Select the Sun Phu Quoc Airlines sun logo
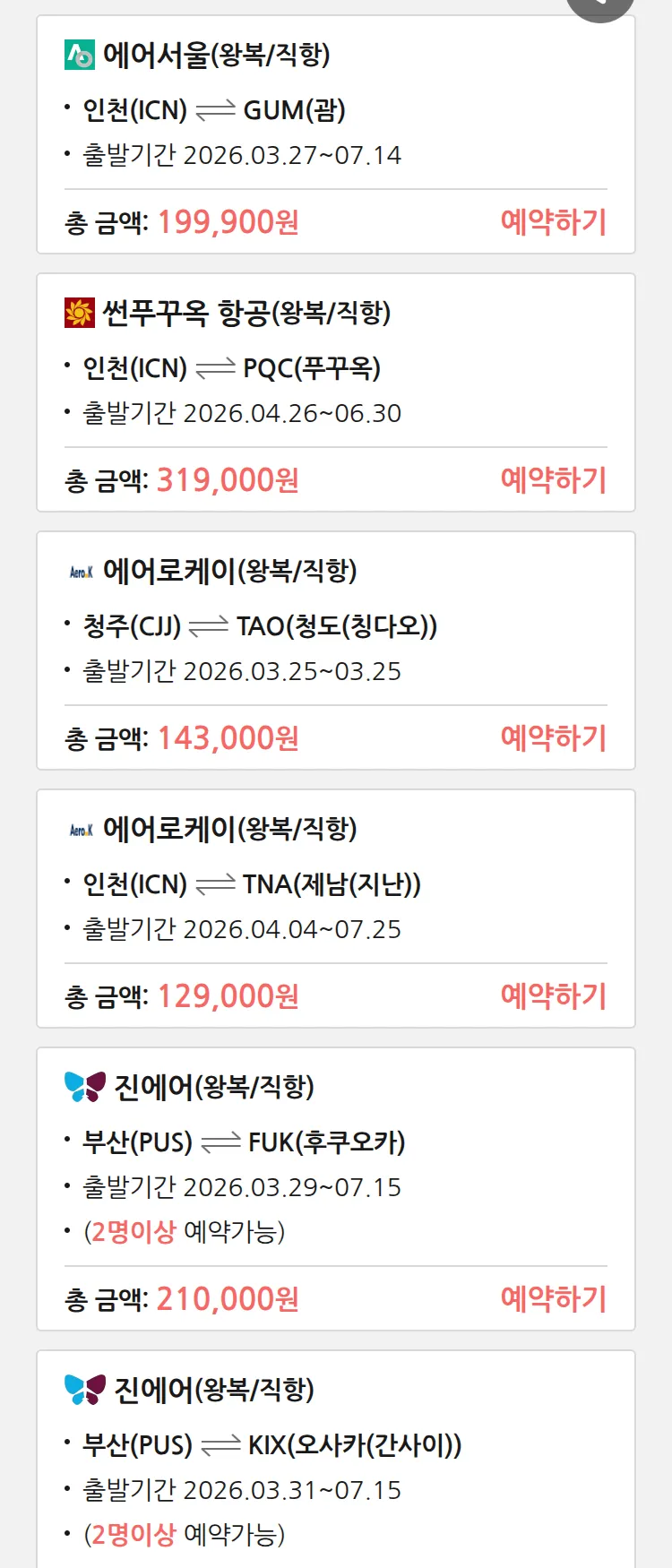672x1568 pixels. (x=79, y=314)
